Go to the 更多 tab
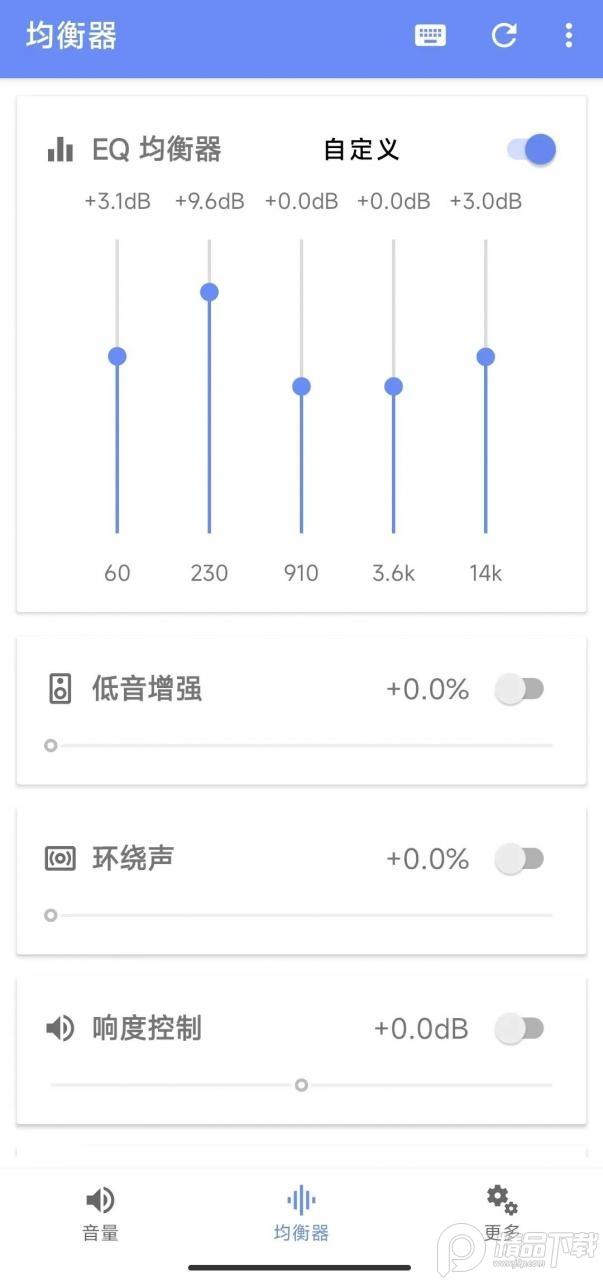Viewport: 603px width, 1280px height. [501, 1212]
